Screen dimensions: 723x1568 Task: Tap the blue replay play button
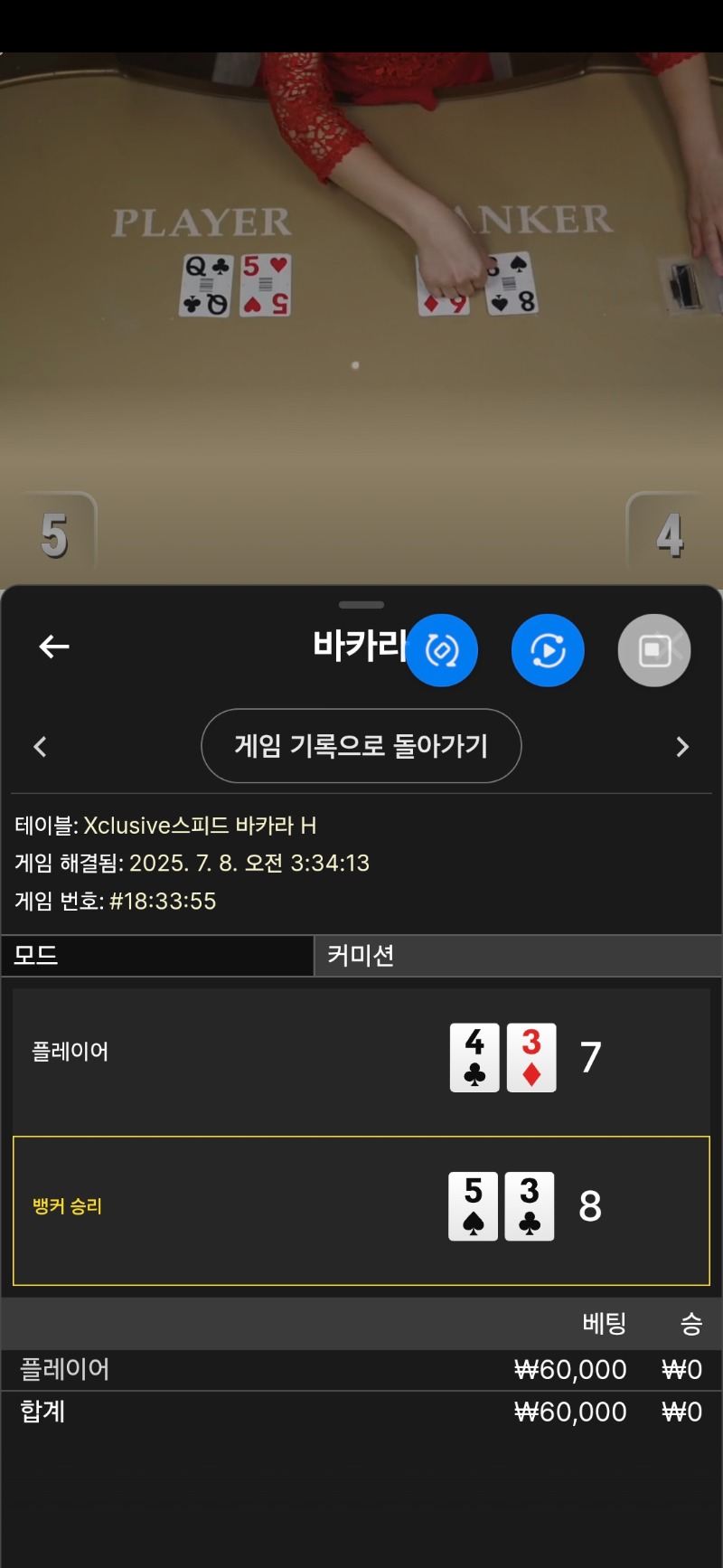click(548, 650)
